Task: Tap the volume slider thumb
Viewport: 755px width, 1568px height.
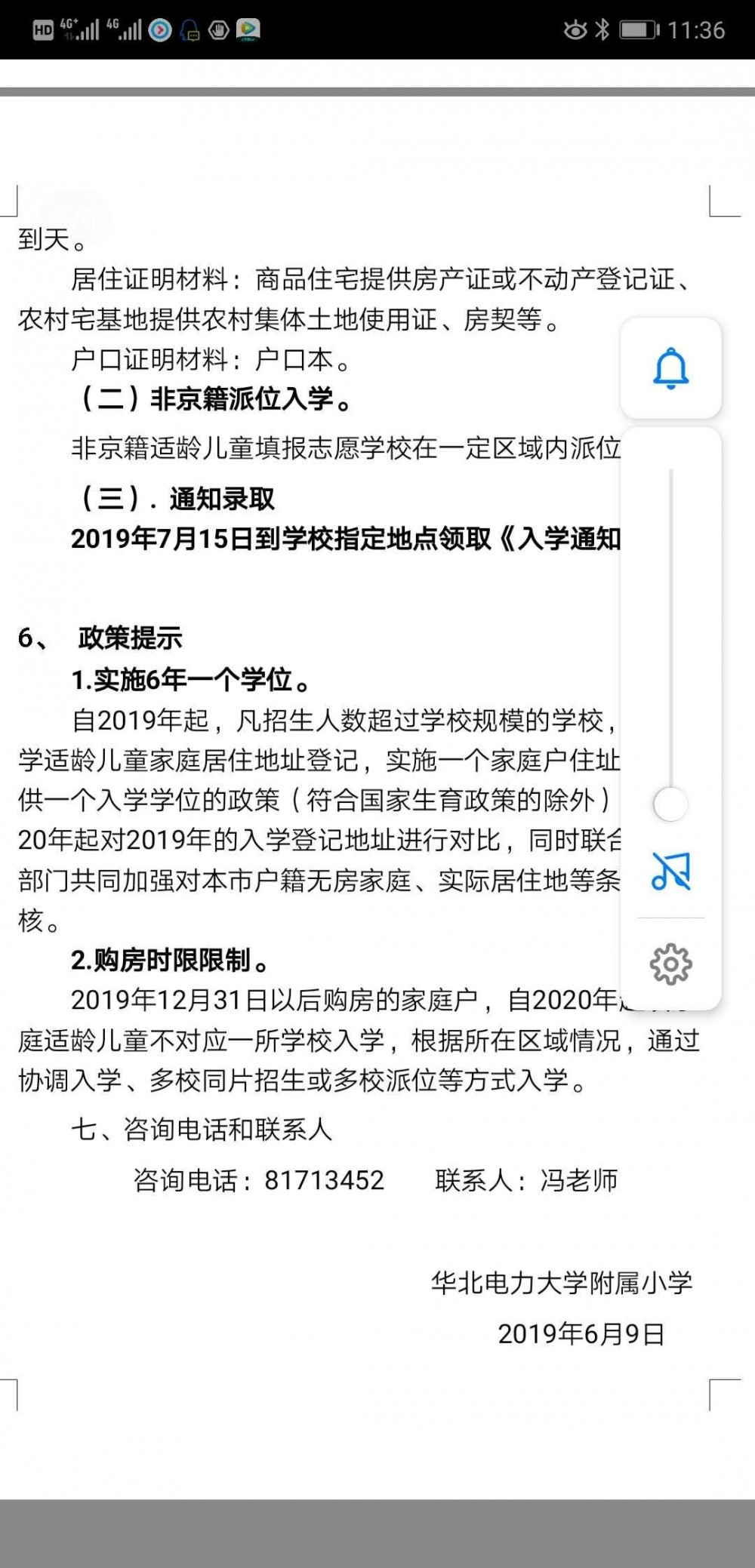Action: pos(670,804)
